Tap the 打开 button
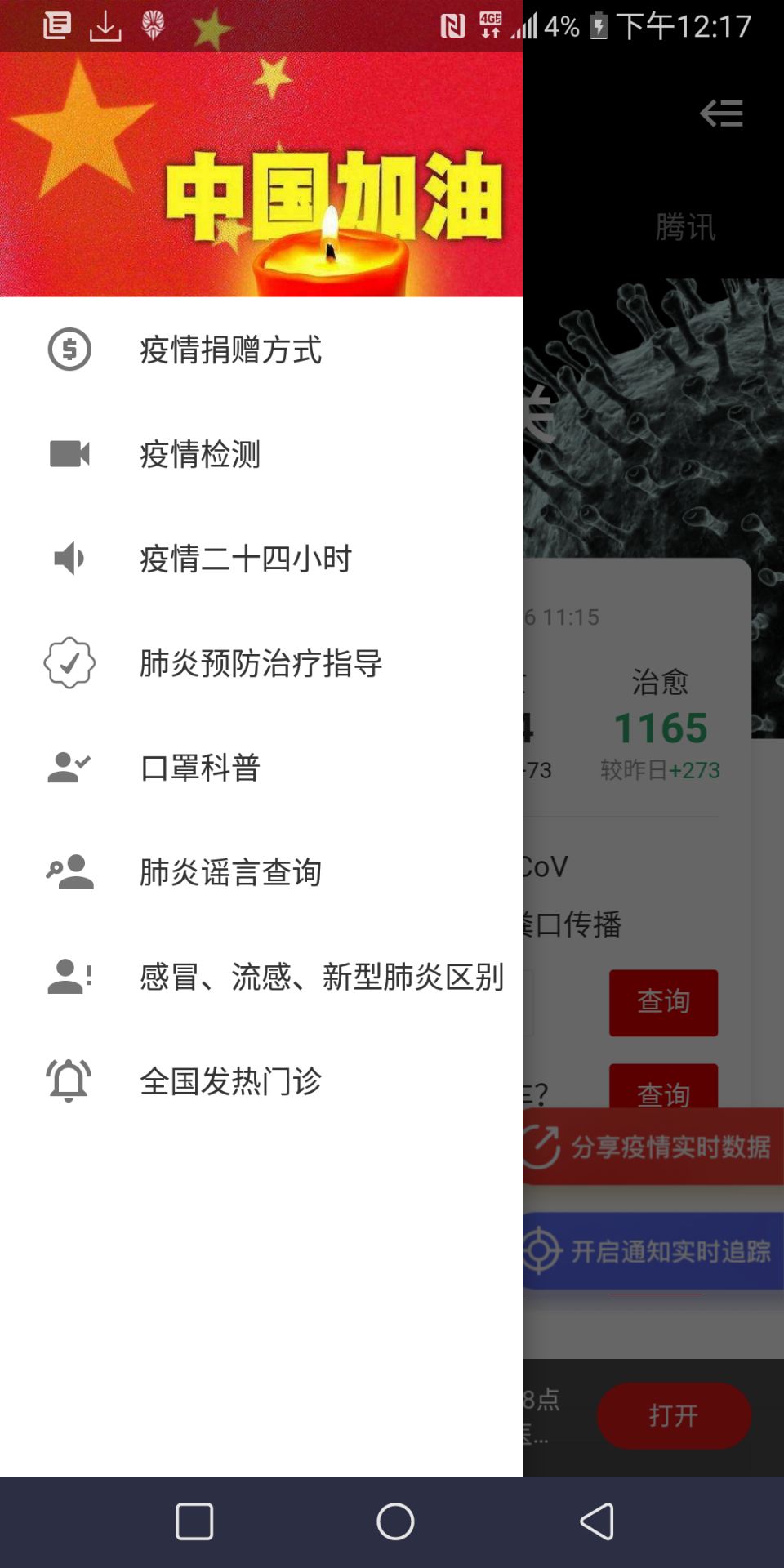784x1568 pixels. tap(673, 1415)
